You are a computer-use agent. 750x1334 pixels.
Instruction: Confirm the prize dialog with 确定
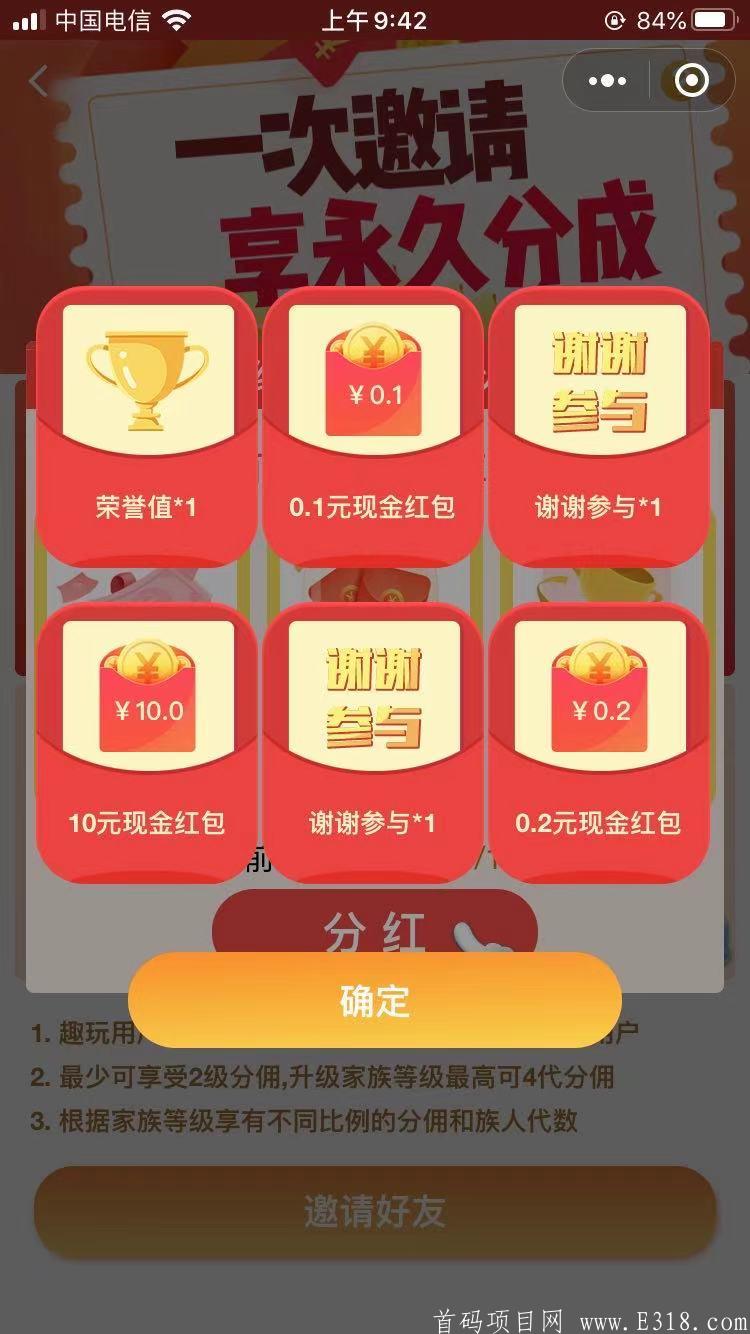375,1000
